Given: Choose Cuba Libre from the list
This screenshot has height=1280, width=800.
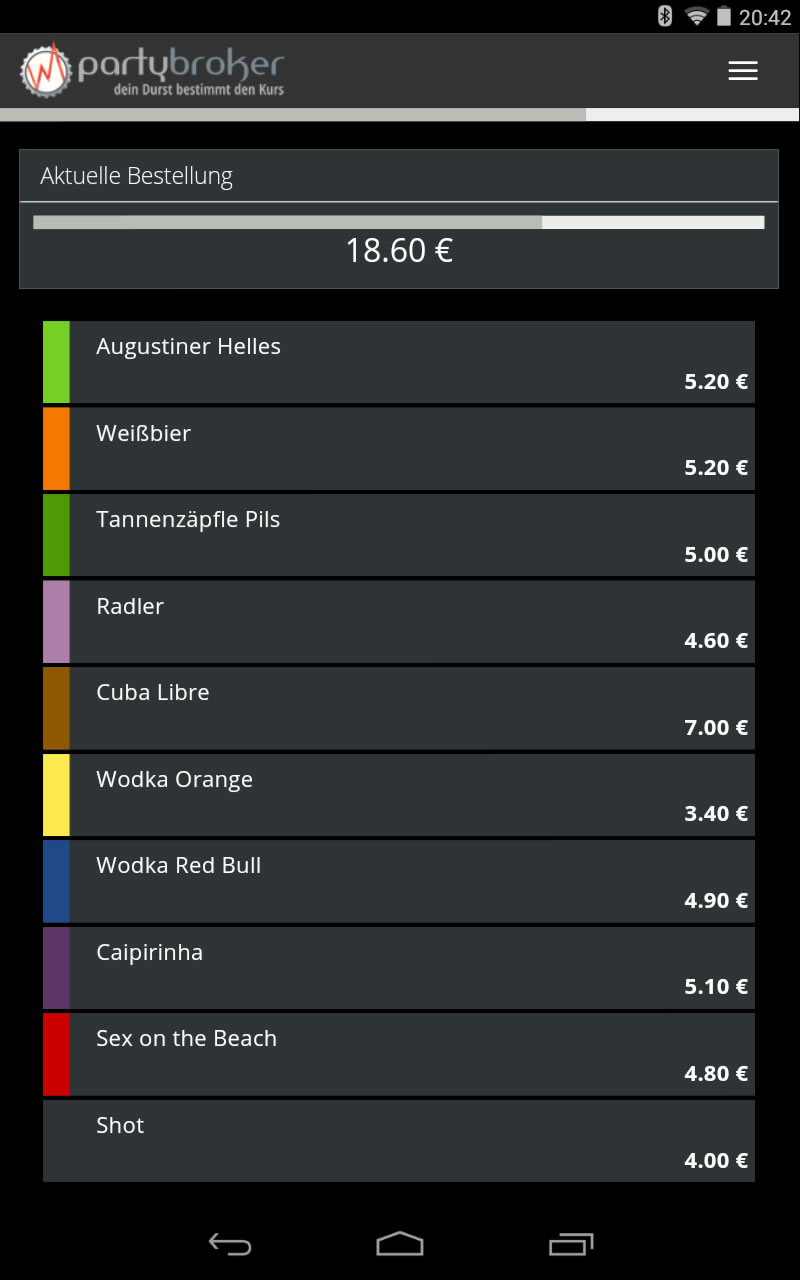Looking at the screenshot, I should (398, 708).
